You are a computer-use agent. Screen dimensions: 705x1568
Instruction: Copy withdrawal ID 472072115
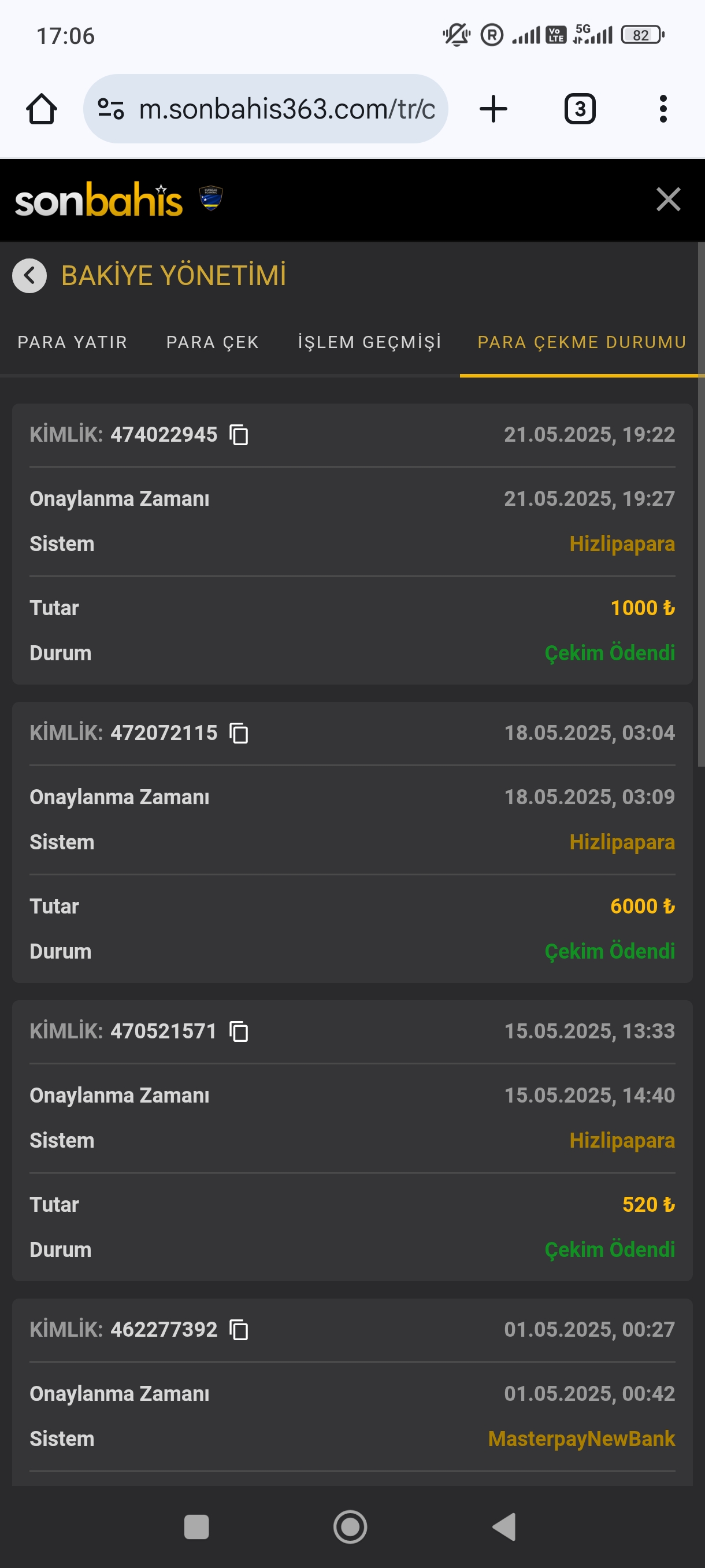[x=239, y=733]
